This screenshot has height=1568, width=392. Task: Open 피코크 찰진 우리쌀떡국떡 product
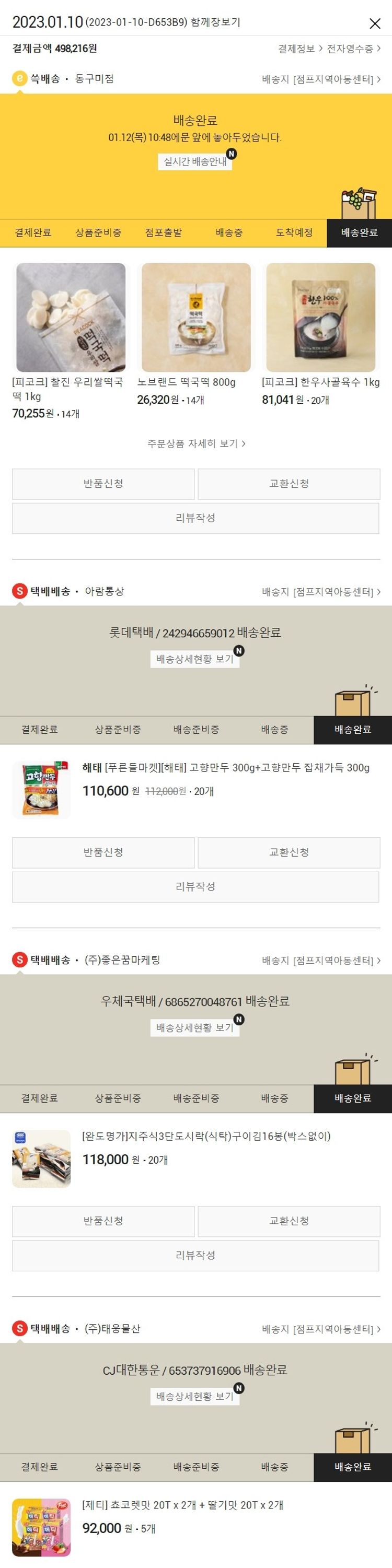pyautogui.click(x=71, y=317)
